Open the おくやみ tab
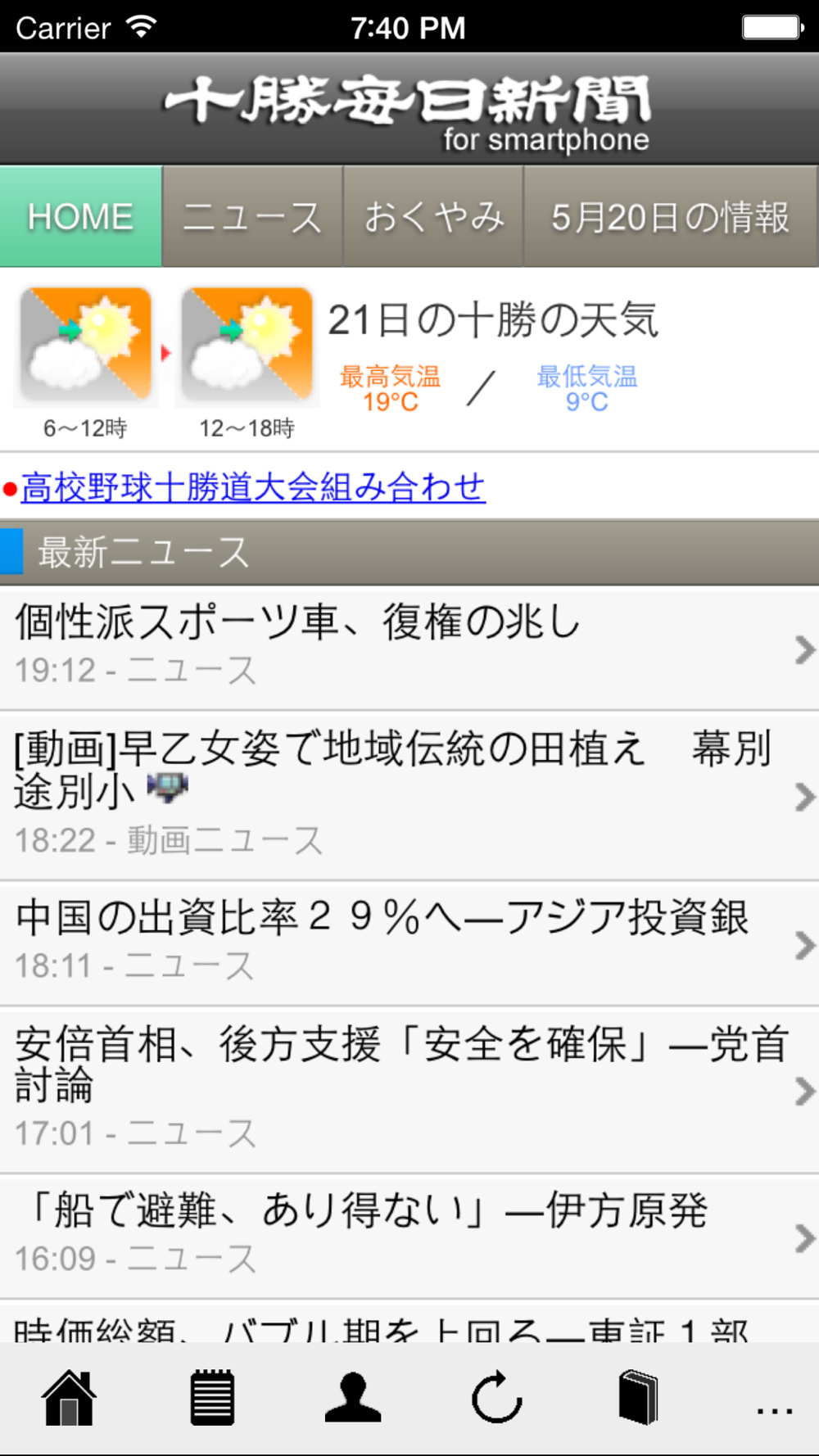The height and width of the screenshot is (1456, 819). (433, 217)
